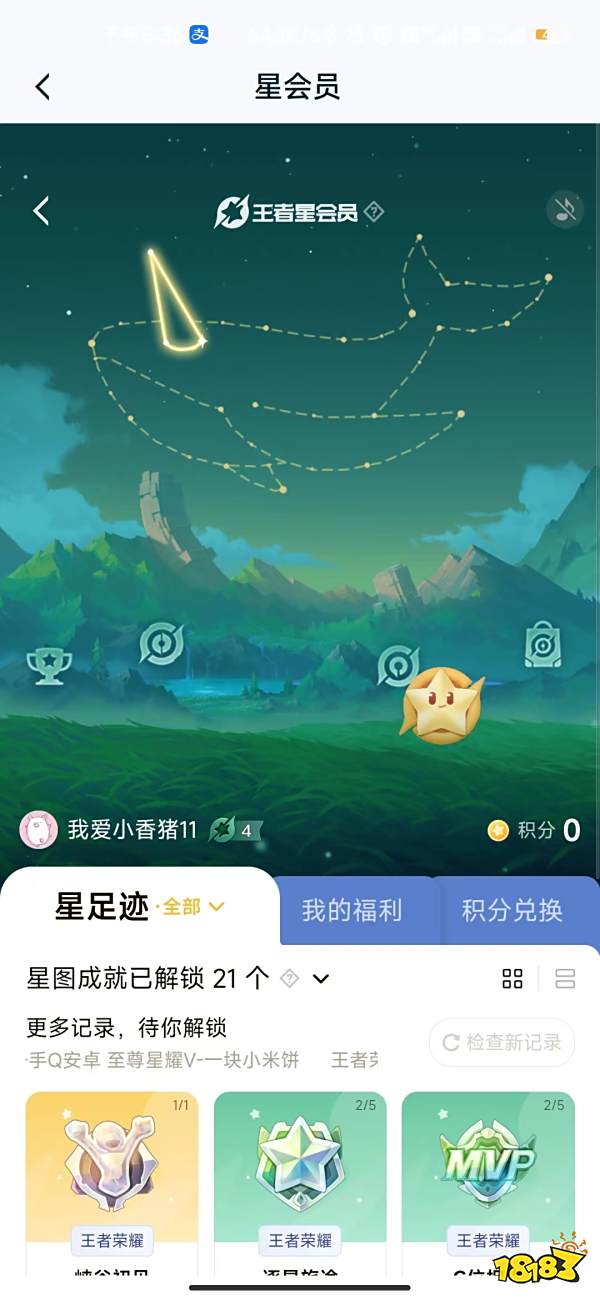Open the help icon next to 王者星会员
The image size is (600, 1300).
tap(373, 212)
